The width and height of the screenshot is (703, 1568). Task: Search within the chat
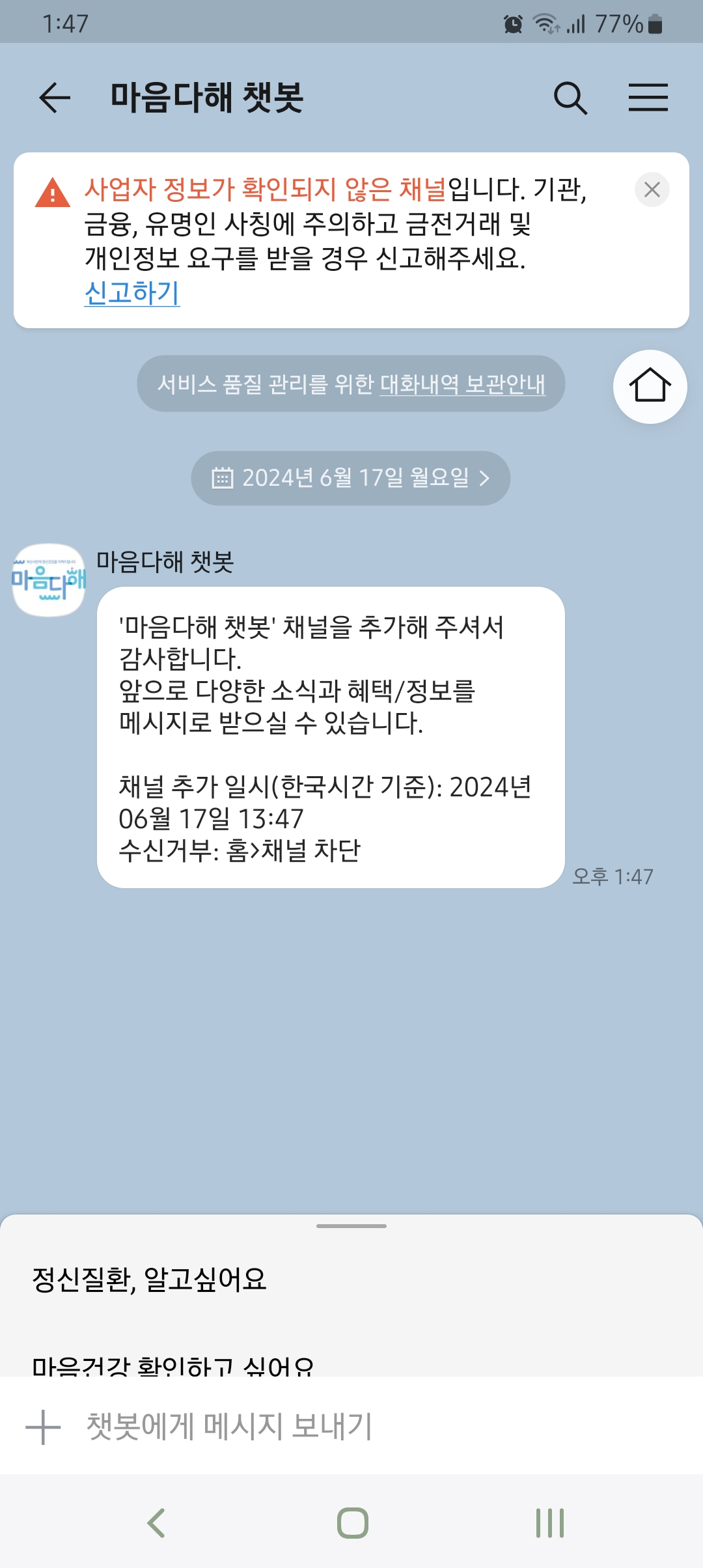pos(570,98)
